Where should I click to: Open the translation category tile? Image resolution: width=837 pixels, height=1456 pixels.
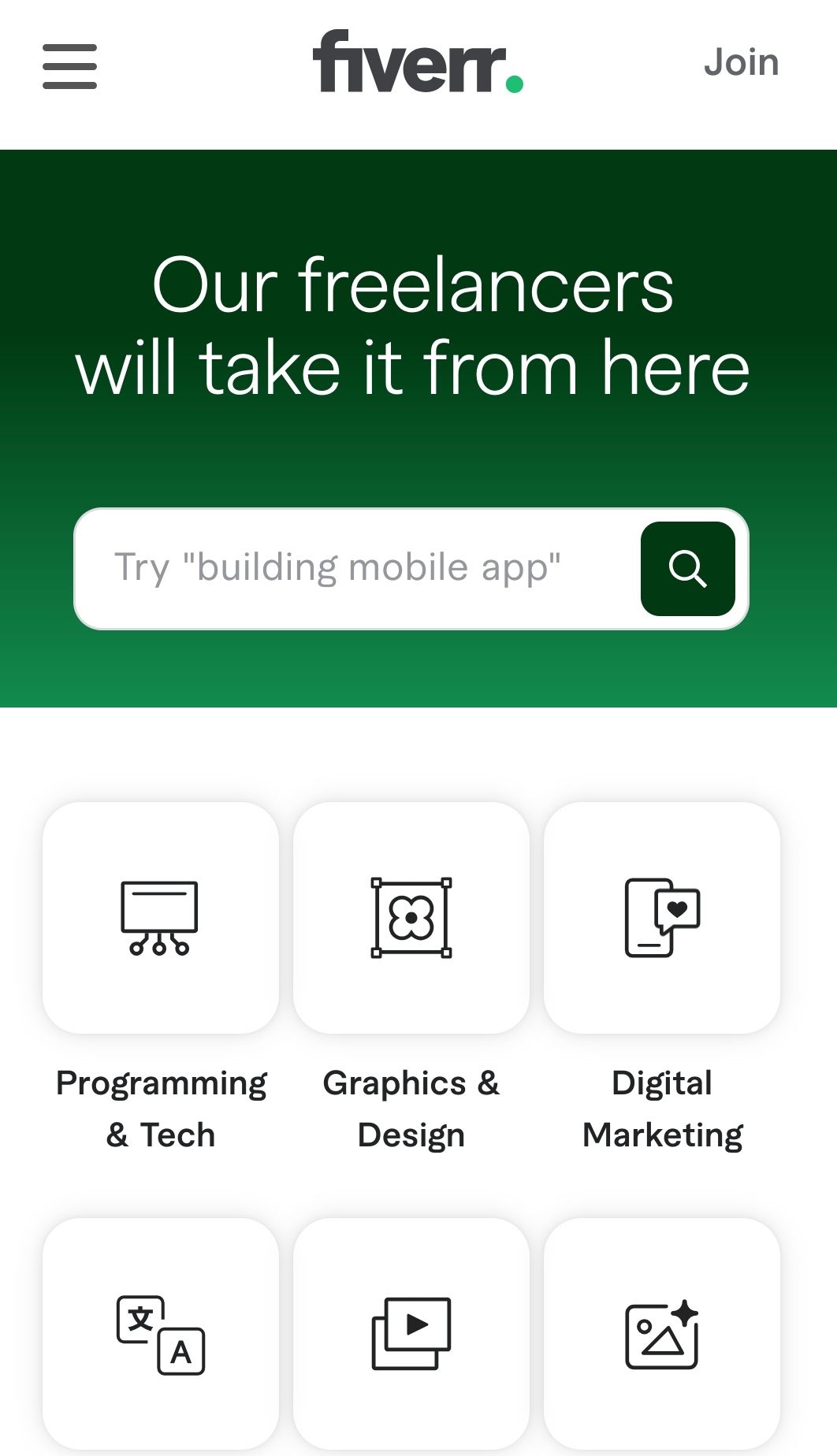(161, 1334)
